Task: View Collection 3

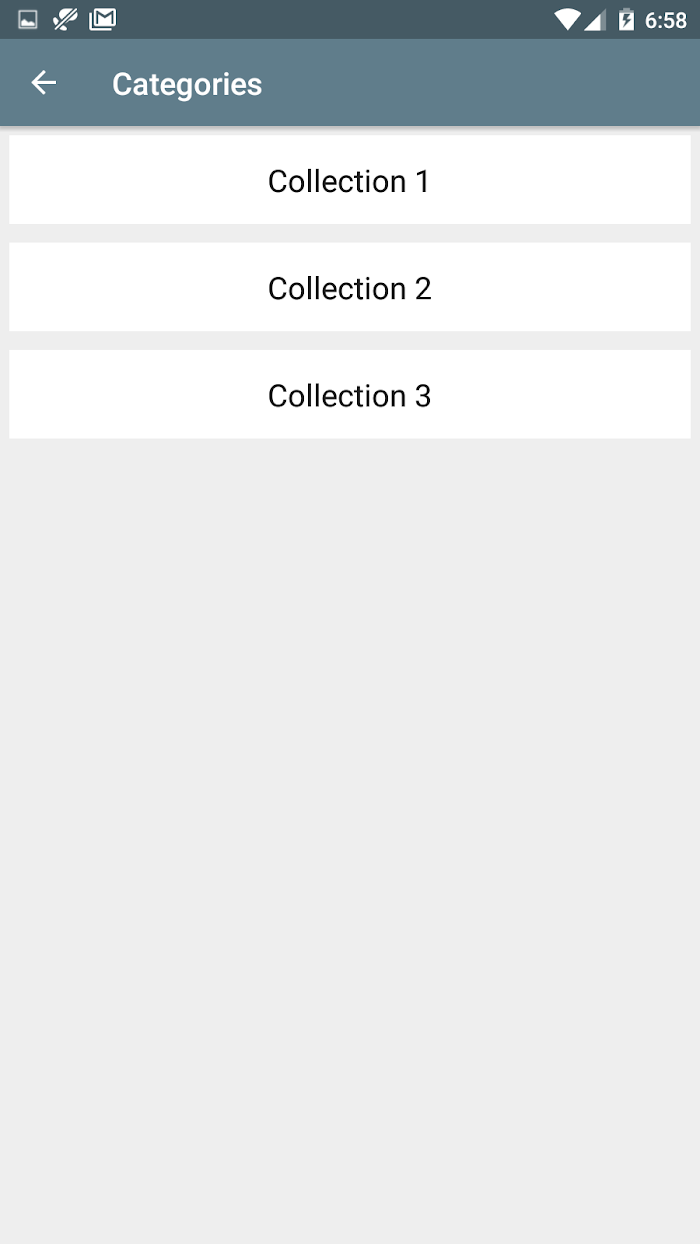Action: coord(350,394)
